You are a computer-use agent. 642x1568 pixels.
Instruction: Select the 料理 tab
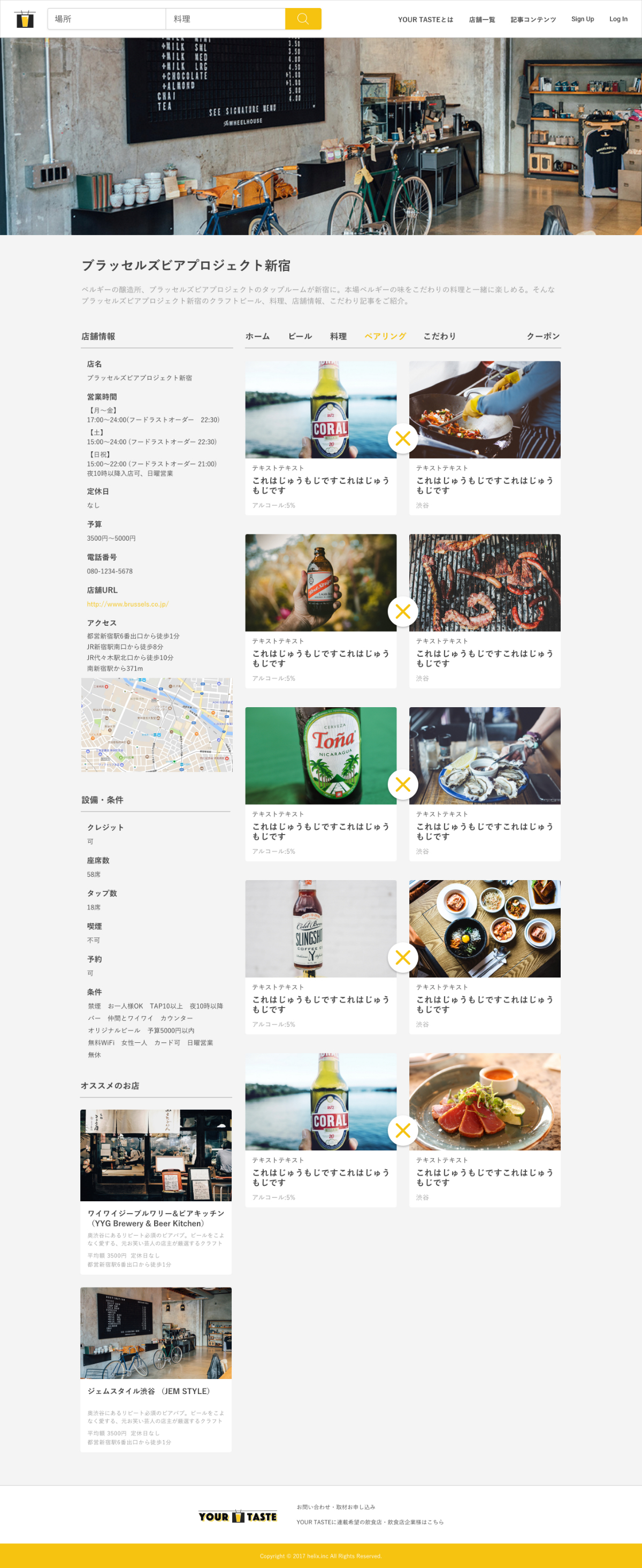coord(338,336)
